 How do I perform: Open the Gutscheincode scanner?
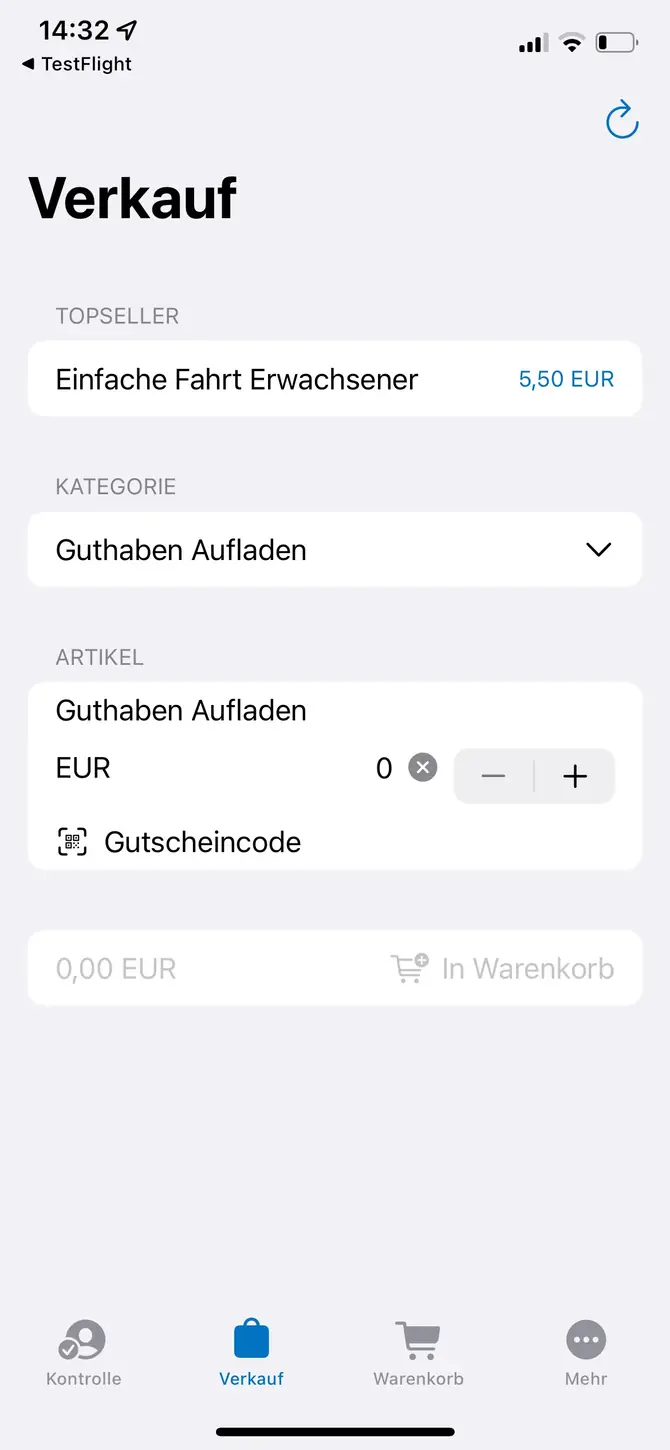pyautogui.click(x=180, y=842)
